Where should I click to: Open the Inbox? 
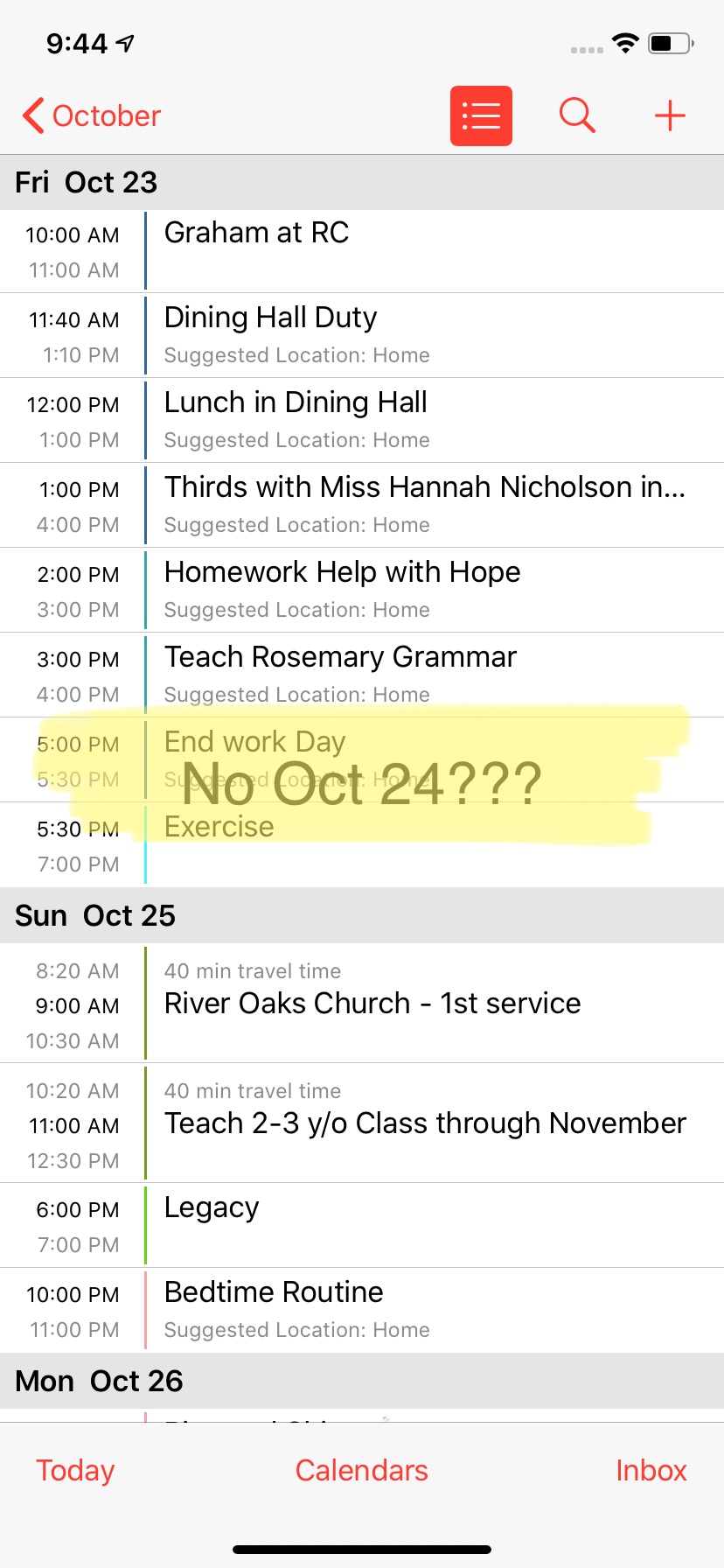coord(651,1470)
